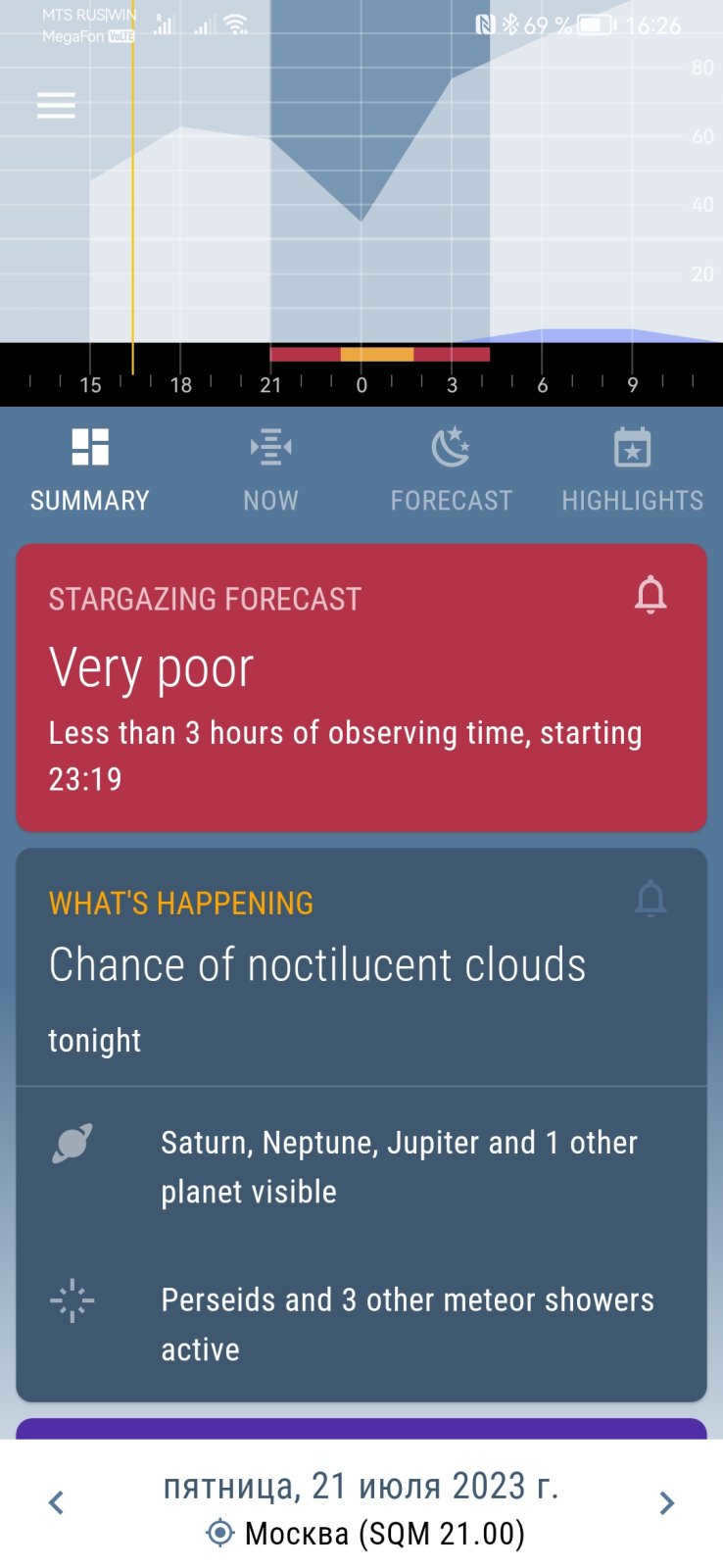Open the hamburger menu
This screenshot has width=723, height=1568.
[56, 105]
